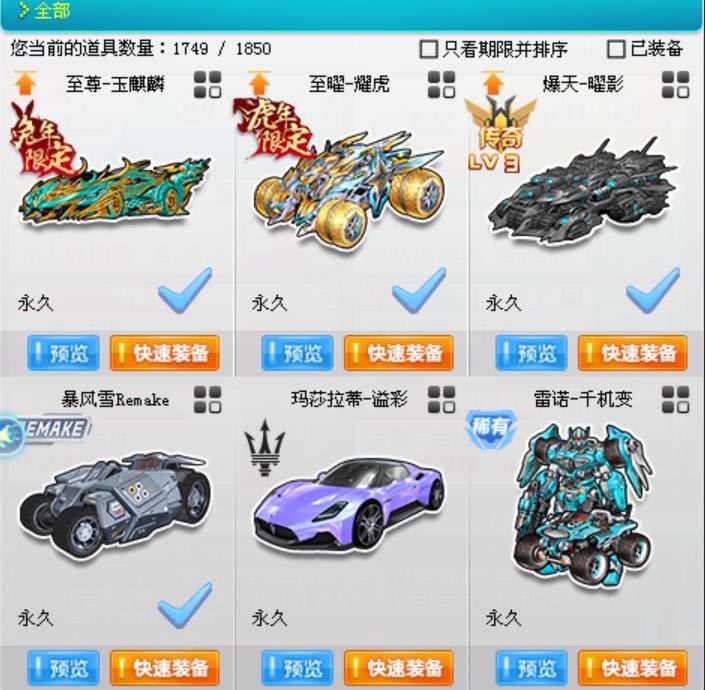Tap the orange upgrade arrow on 至曜-耀虎

click(x=259, y=84)
